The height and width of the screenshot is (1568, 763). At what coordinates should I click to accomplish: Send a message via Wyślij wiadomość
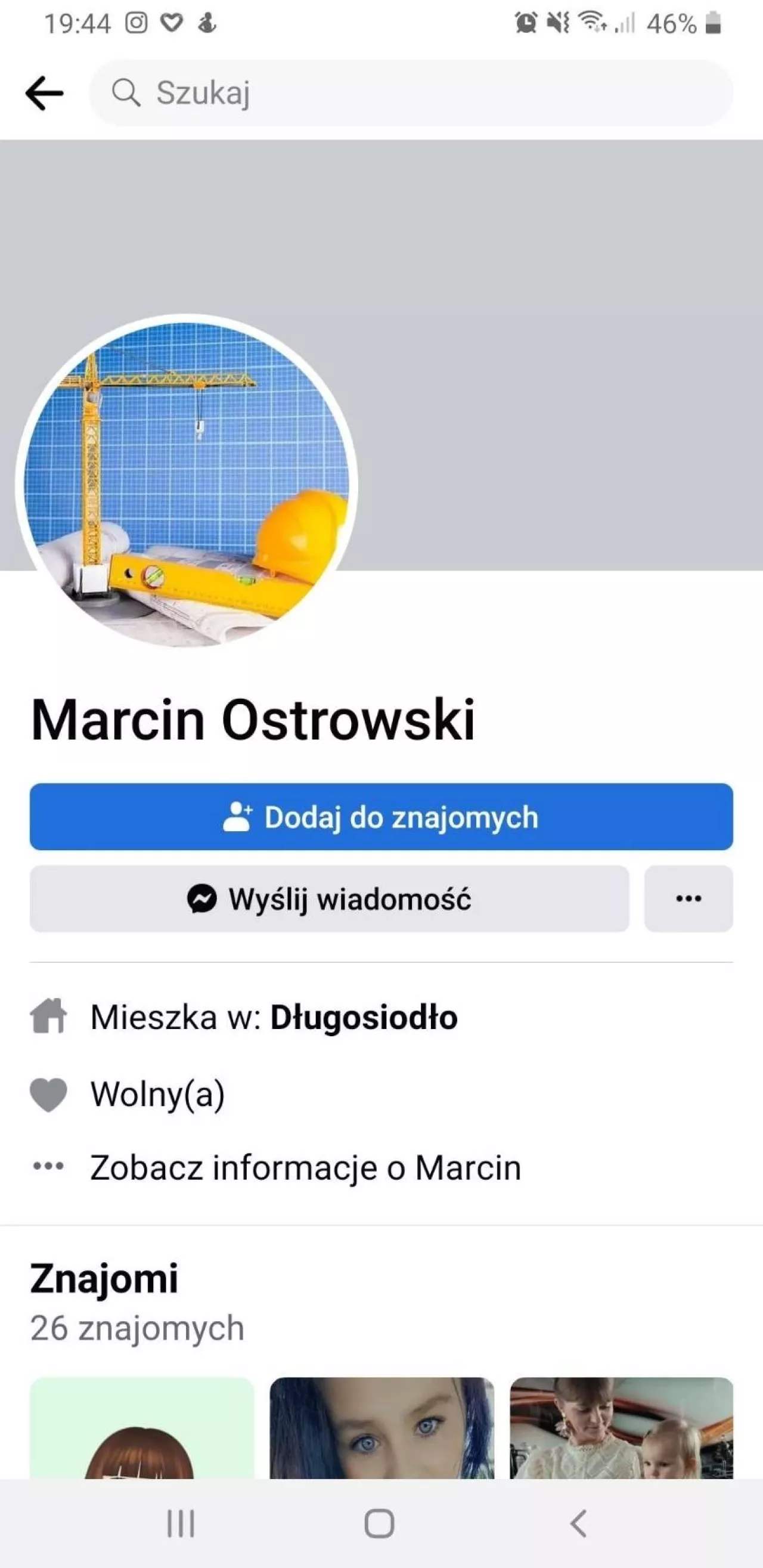[x=329, y=898]
